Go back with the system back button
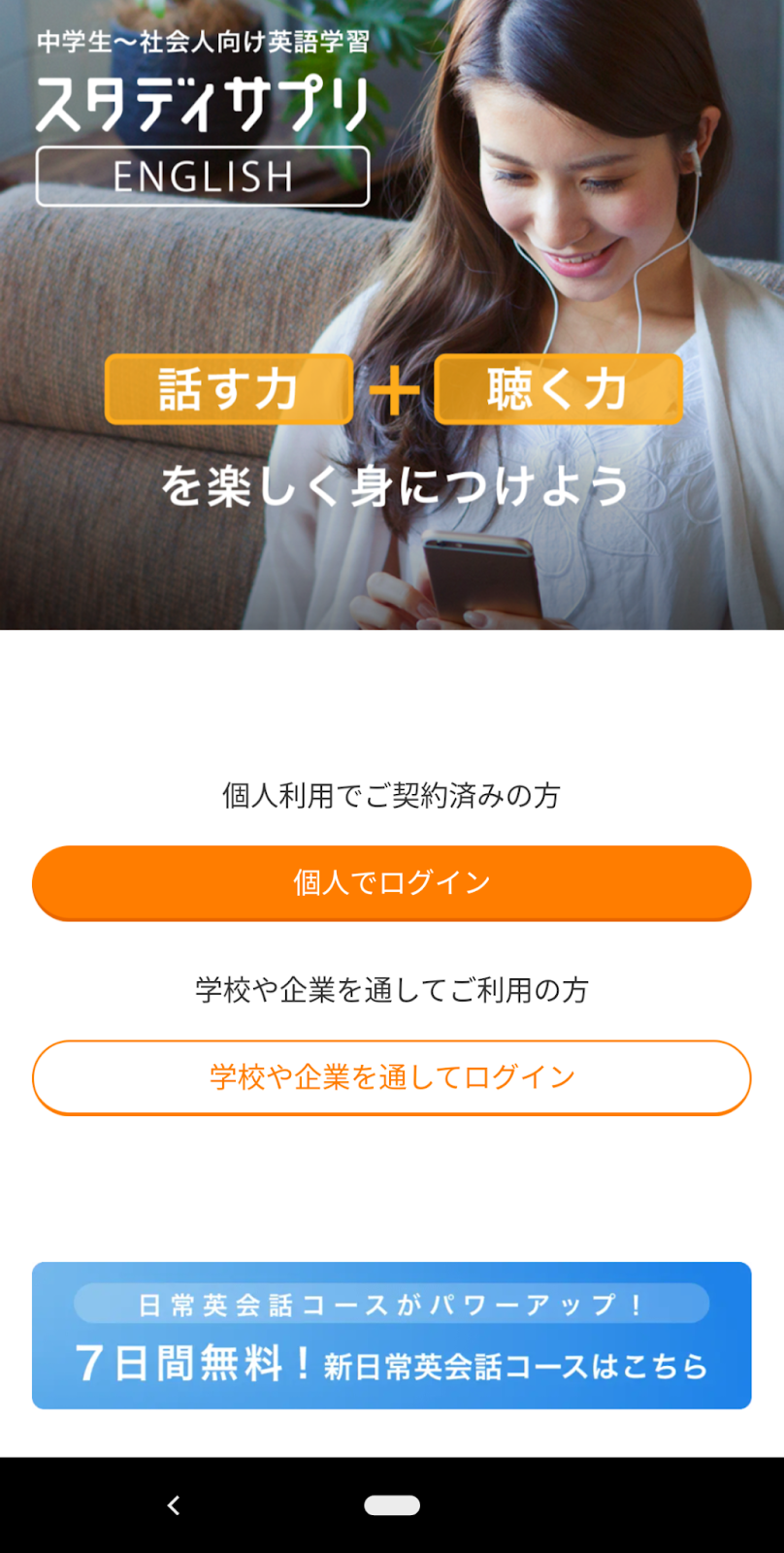This screenshot has height=1553, width=784. click(x=174, y=1505)
